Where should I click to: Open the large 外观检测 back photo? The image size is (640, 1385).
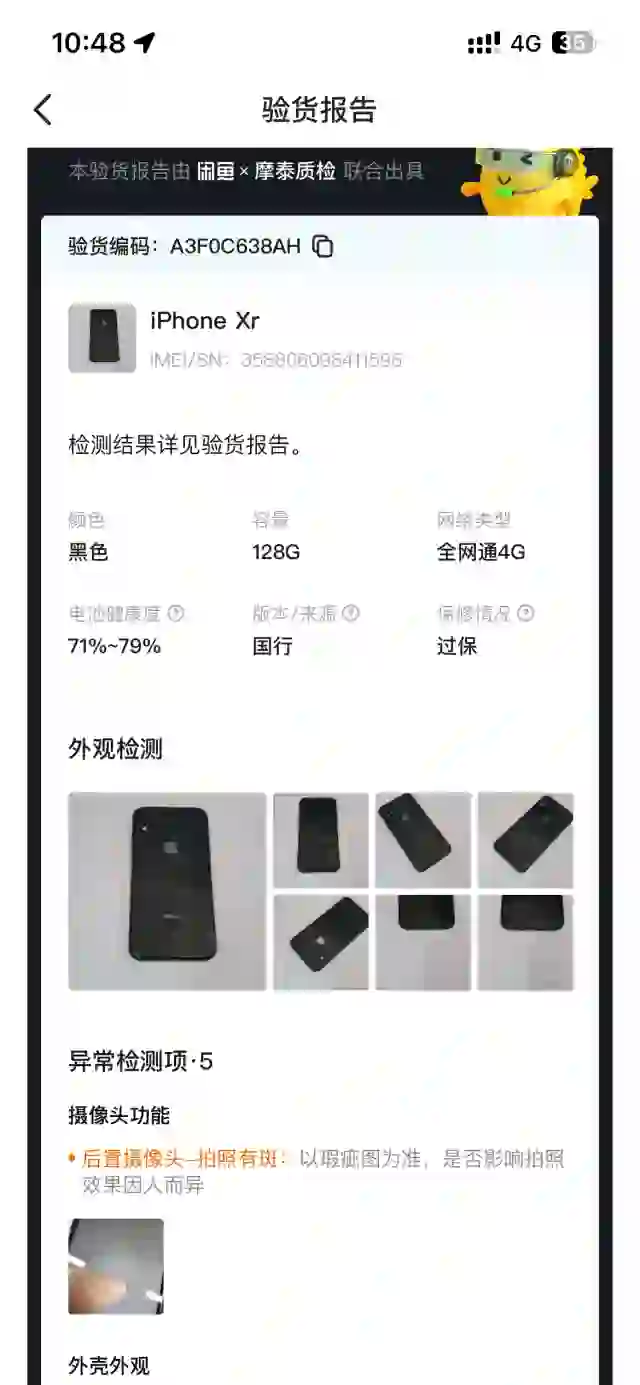pos(167,891)
